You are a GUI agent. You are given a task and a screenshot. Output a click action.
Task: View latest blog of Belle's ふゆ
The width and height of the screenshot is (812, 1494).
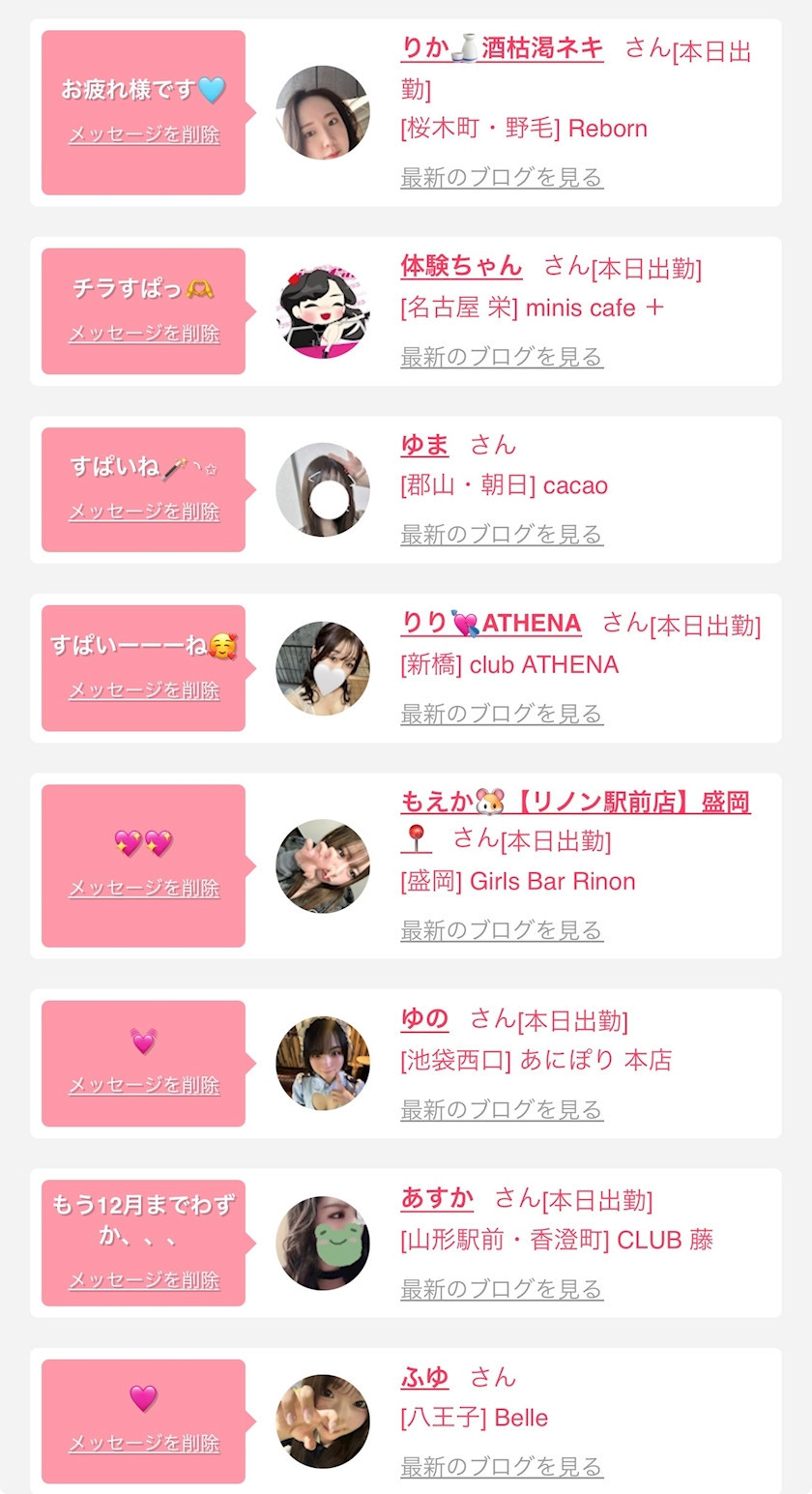tap(502, 1466)
